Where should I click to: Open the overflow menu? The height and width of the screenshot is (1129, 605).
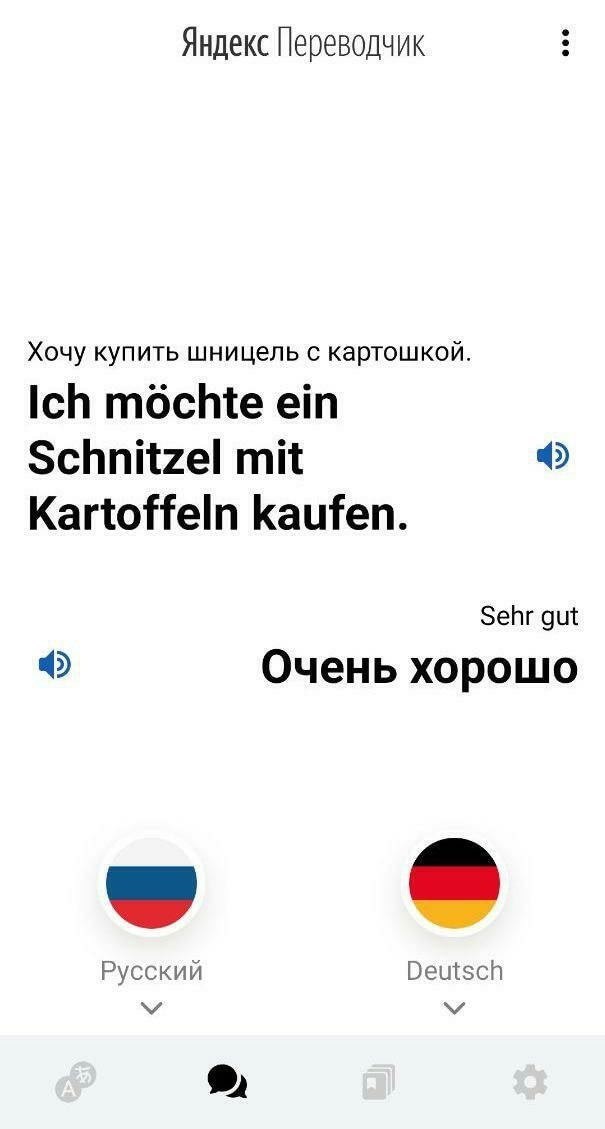566,43
